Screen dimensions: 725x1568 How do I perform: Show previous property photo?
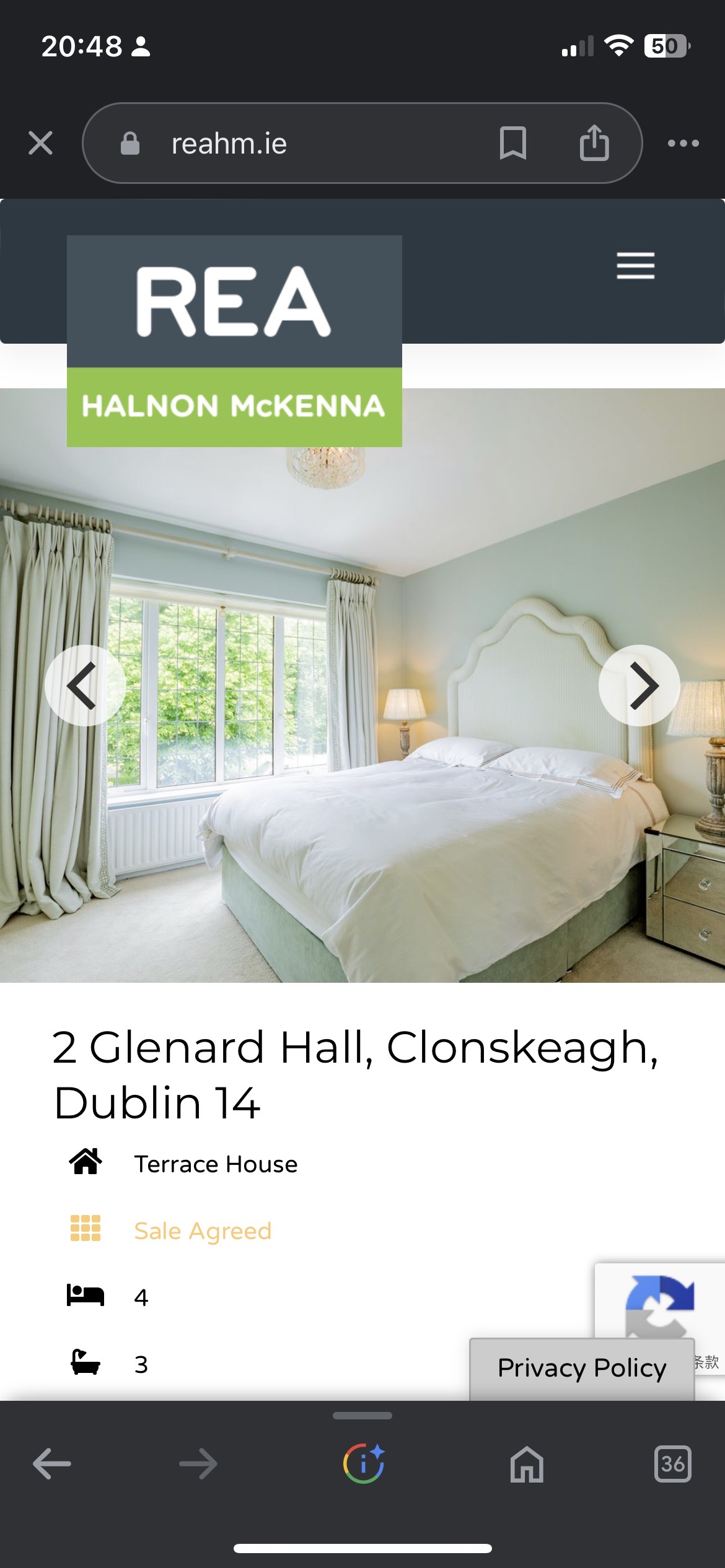85,685
